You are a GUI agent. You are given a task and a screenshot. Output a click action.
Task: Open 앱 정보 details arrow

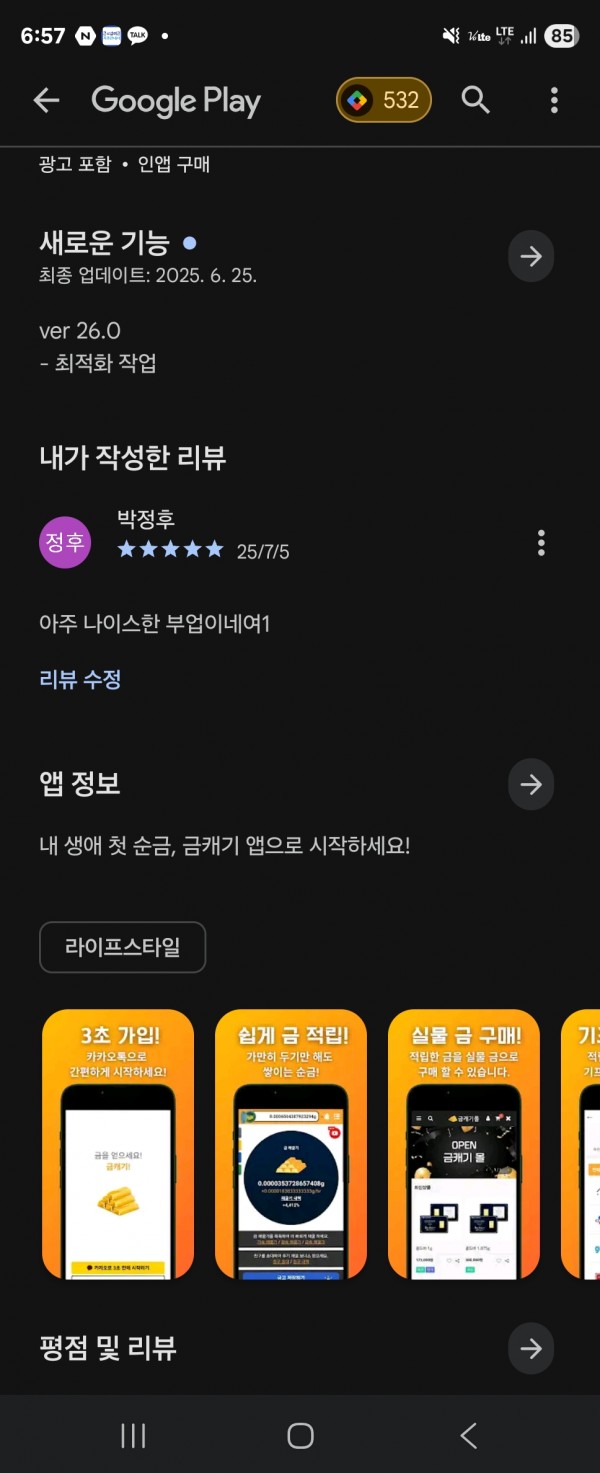click(531, 785)
